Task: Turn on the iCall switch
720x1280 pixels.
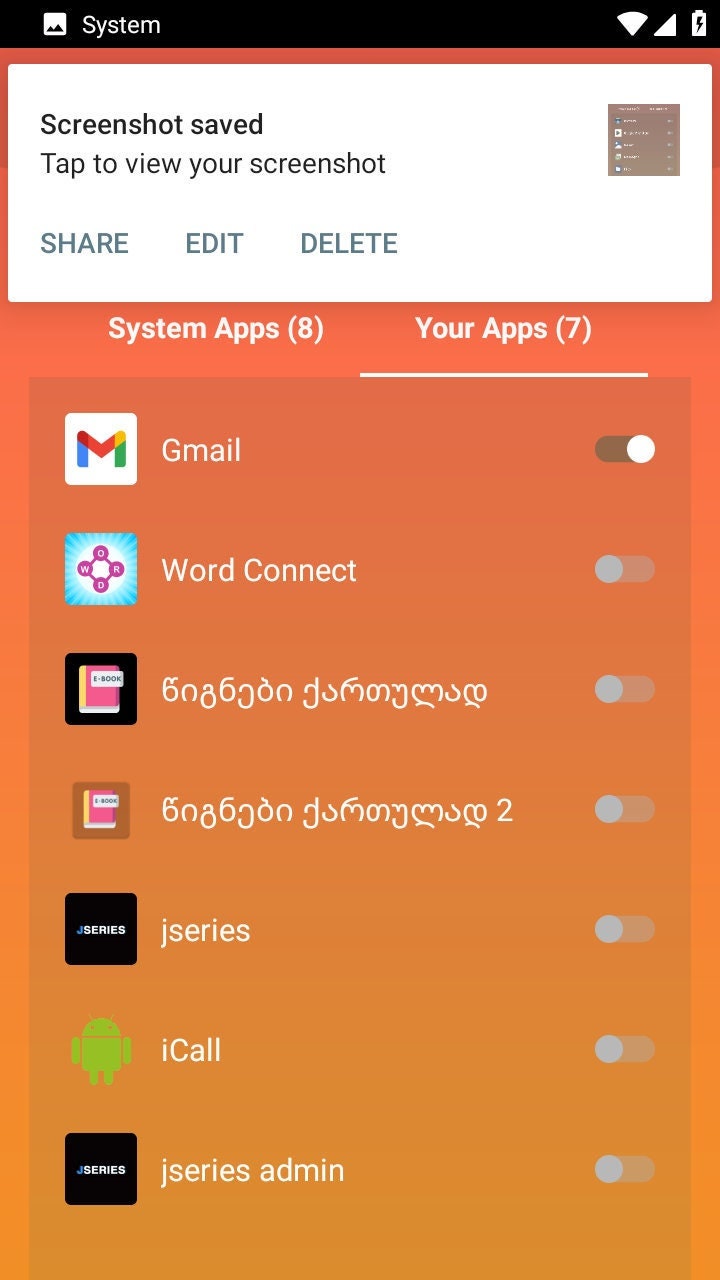Action: tap(625, 1049)
